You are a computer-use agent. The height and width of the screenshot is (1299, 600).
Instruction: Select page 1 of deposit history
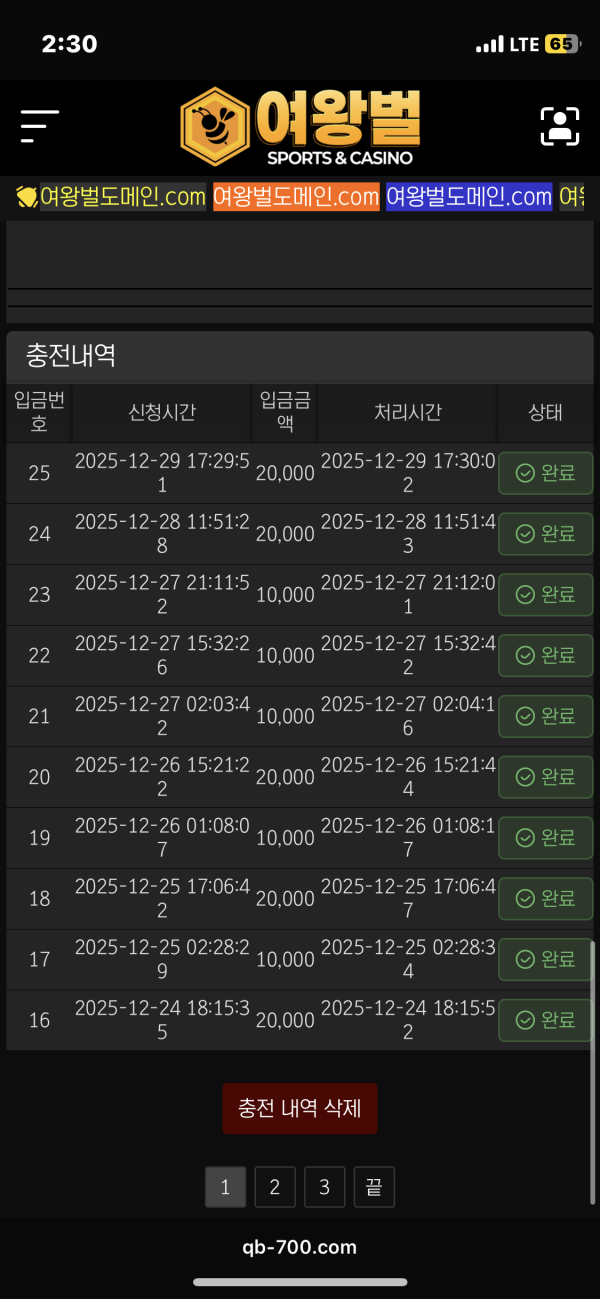click(x=225, y=1187)
